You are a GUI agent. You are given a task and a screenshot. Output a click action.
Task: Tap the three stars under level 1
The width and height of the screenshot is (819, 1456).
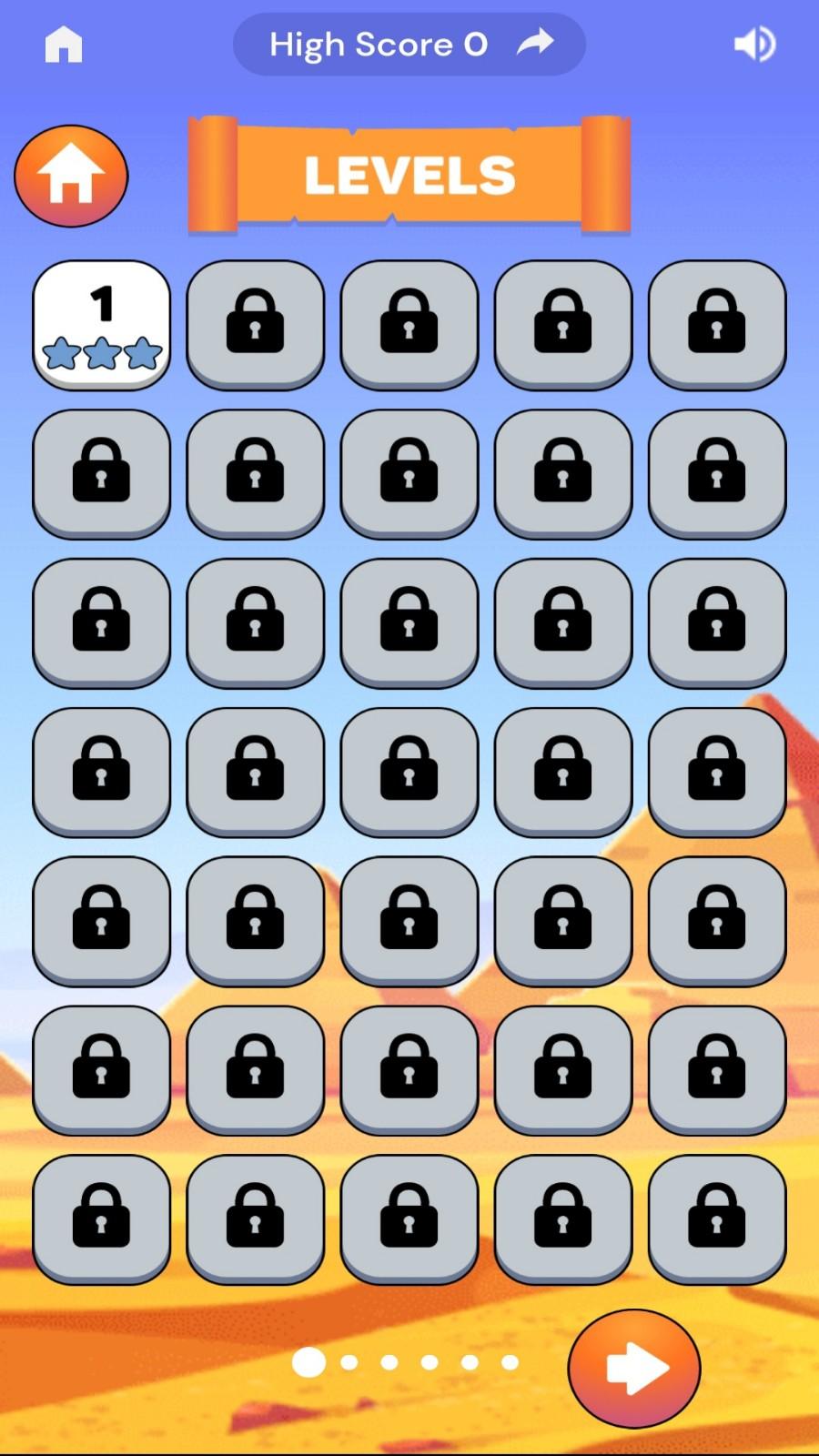[101, 353]
